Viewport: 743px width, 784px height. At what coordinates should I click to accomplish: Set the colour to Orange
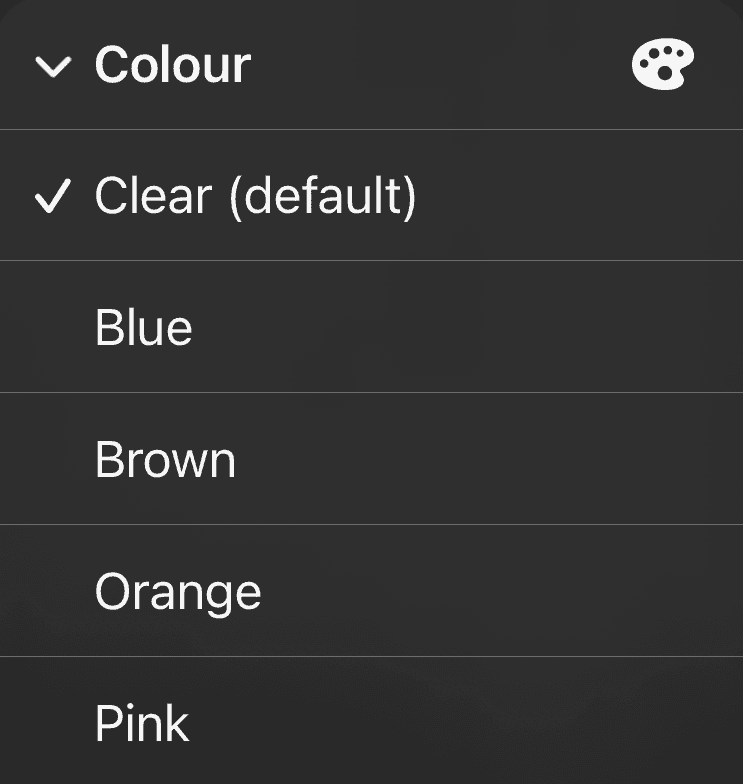pos(178,592)
